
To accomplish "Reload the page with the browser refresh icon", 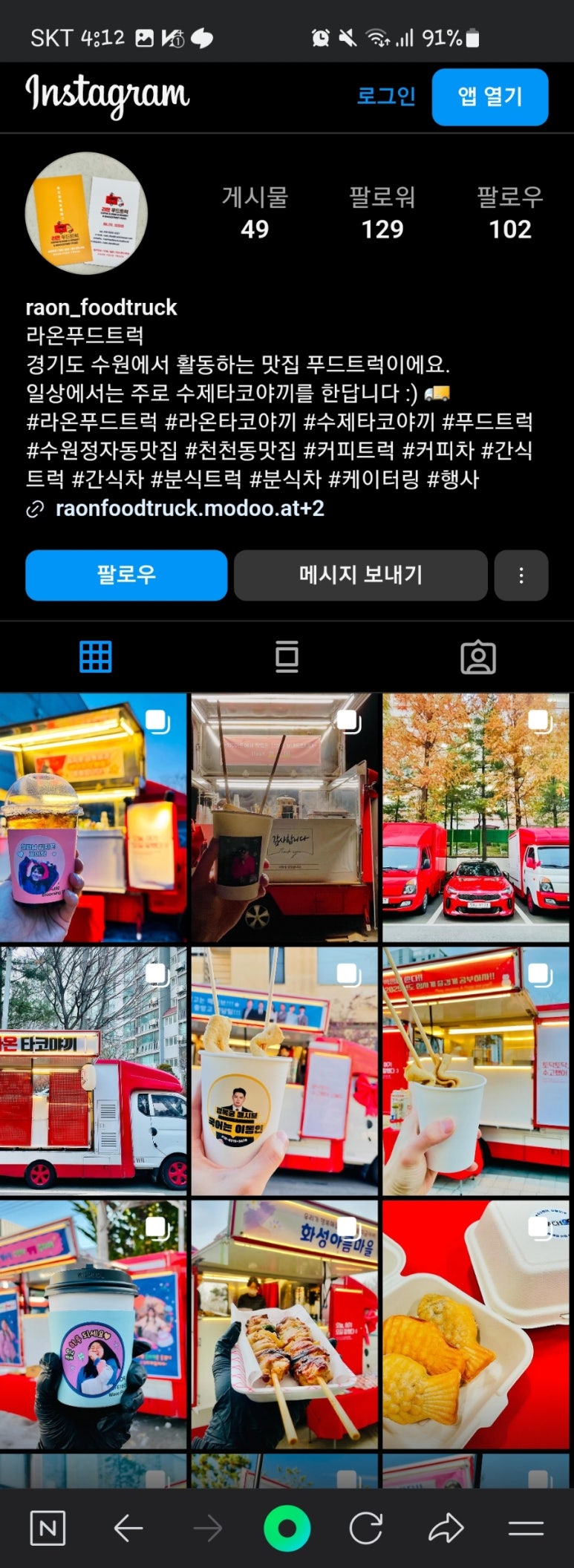I will pos(366,1528).
